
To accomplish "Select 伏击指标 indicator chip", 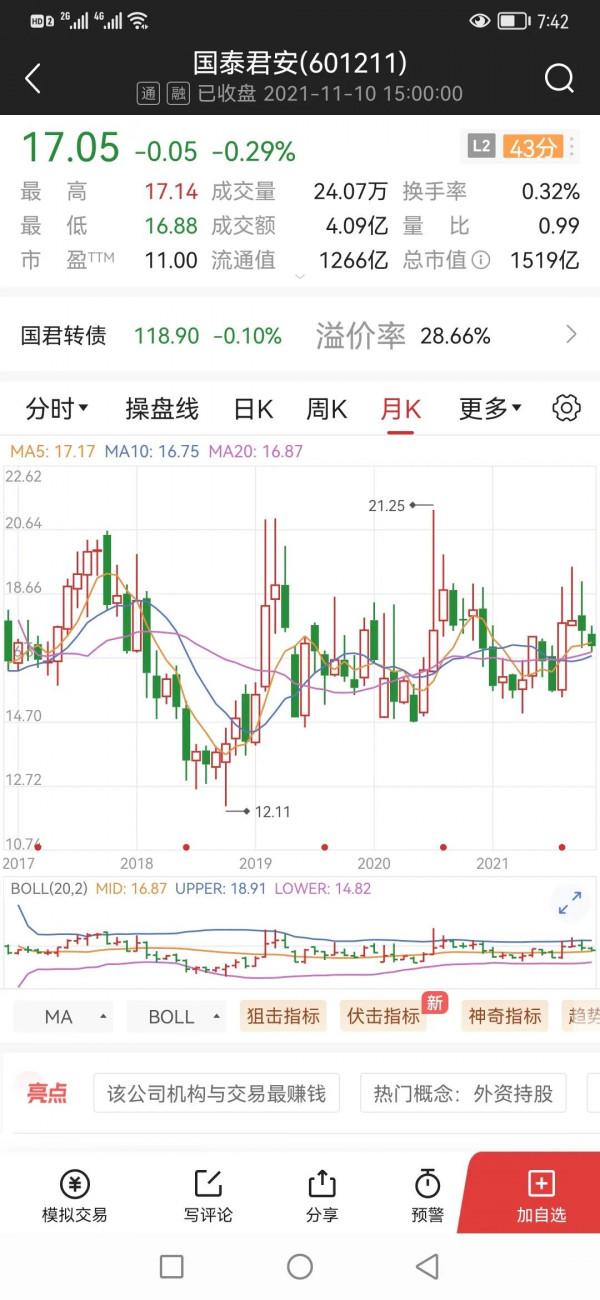I will pyautogui.click(x=383, y=1016).
